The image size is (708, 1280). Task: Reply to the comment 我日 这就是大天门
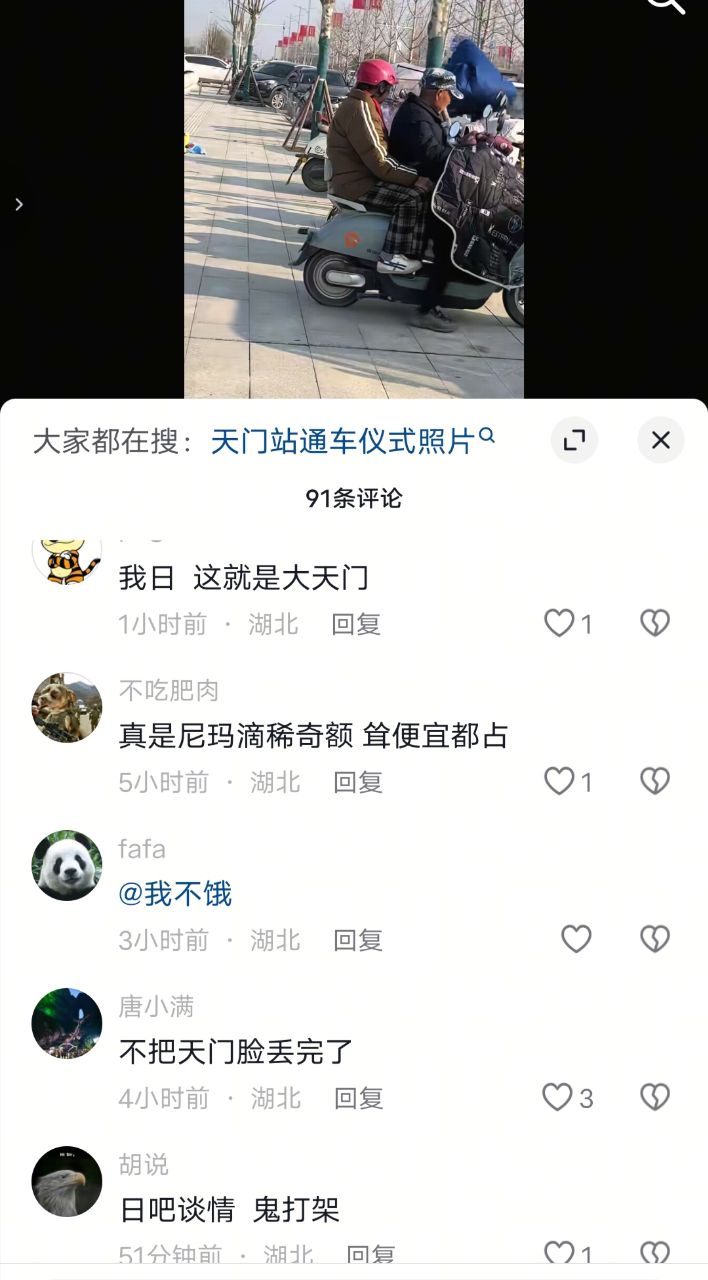pos(356,624)
